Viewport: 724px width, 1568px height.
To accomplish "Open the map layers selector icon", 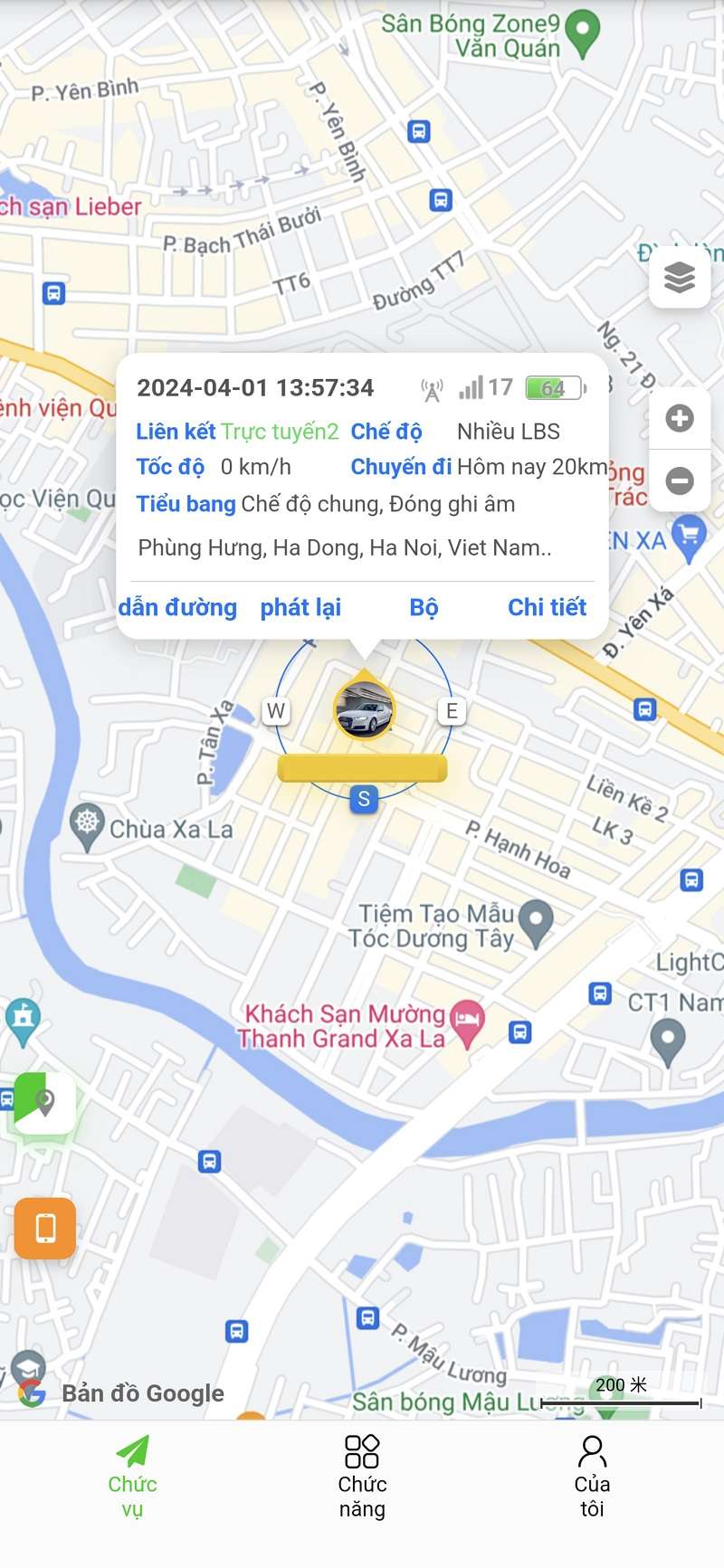I will 680,278.
